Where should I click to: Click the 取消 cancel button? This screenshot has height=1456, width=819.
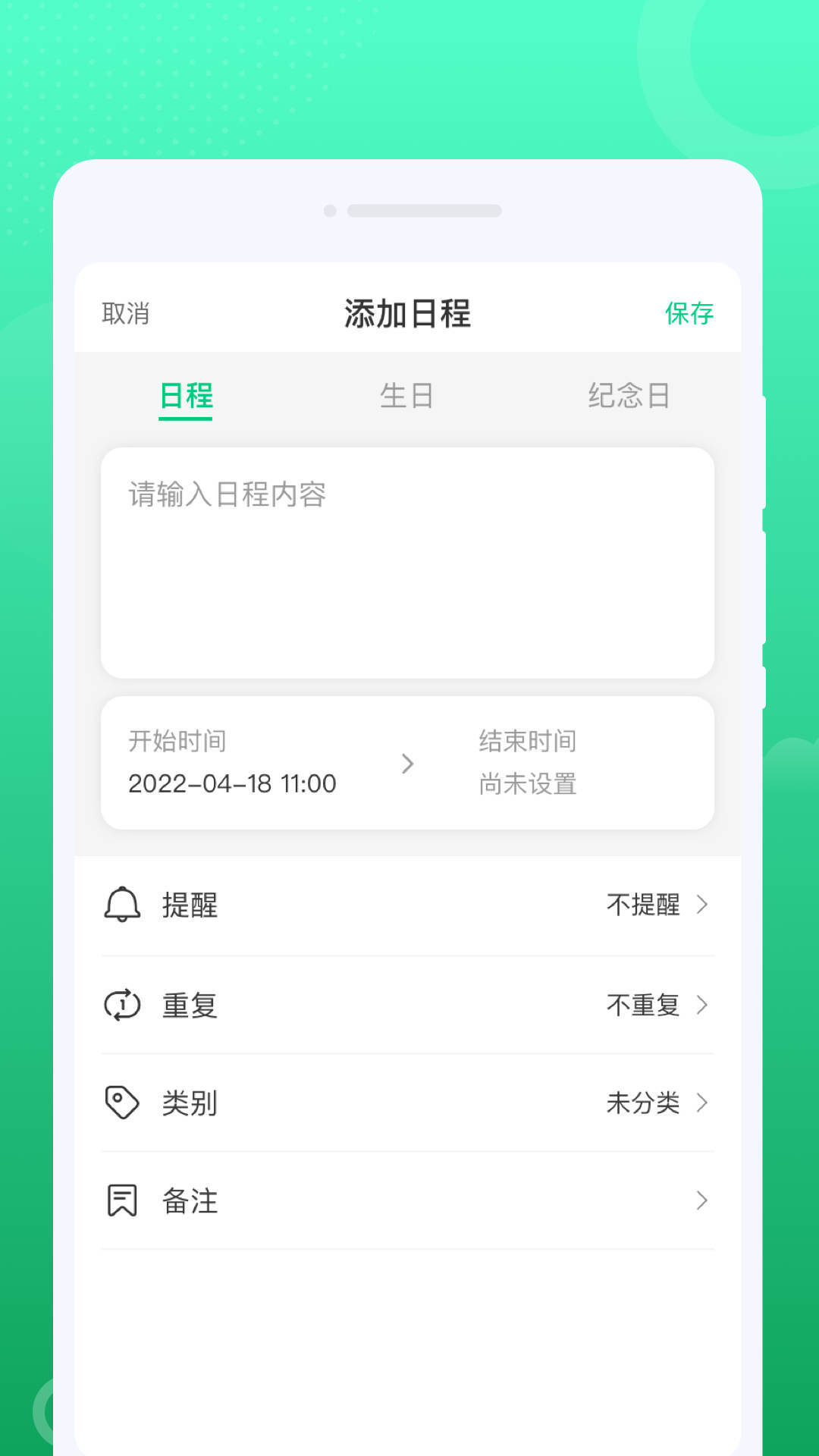(x=126, y=313)
